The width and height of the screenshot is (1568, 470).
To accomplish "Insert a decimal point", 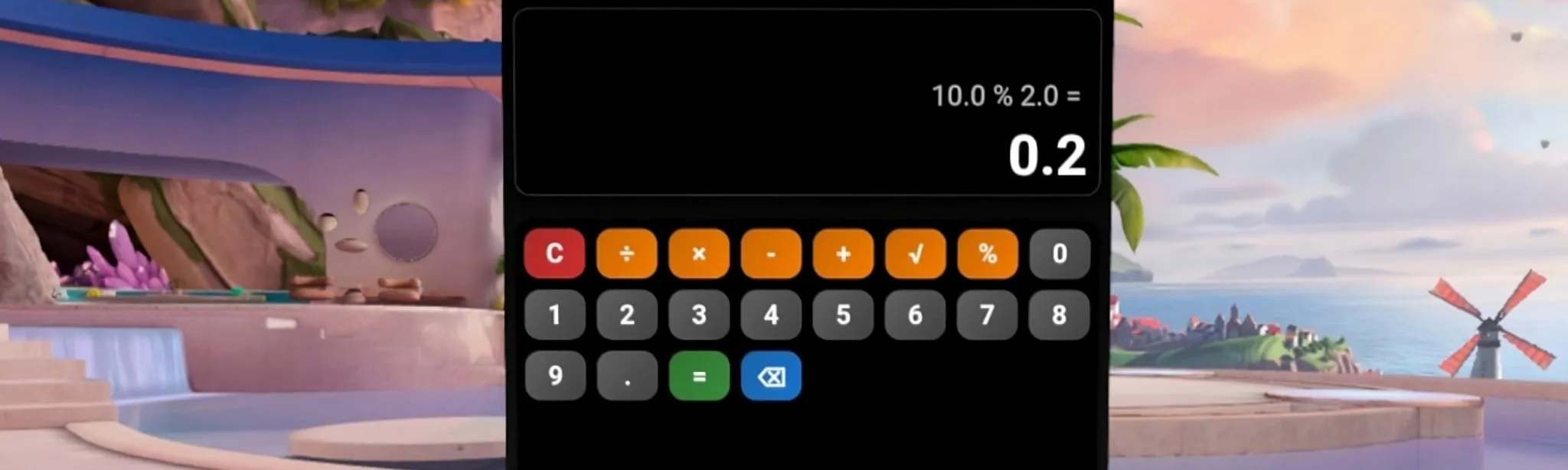I will pos(626,376).
